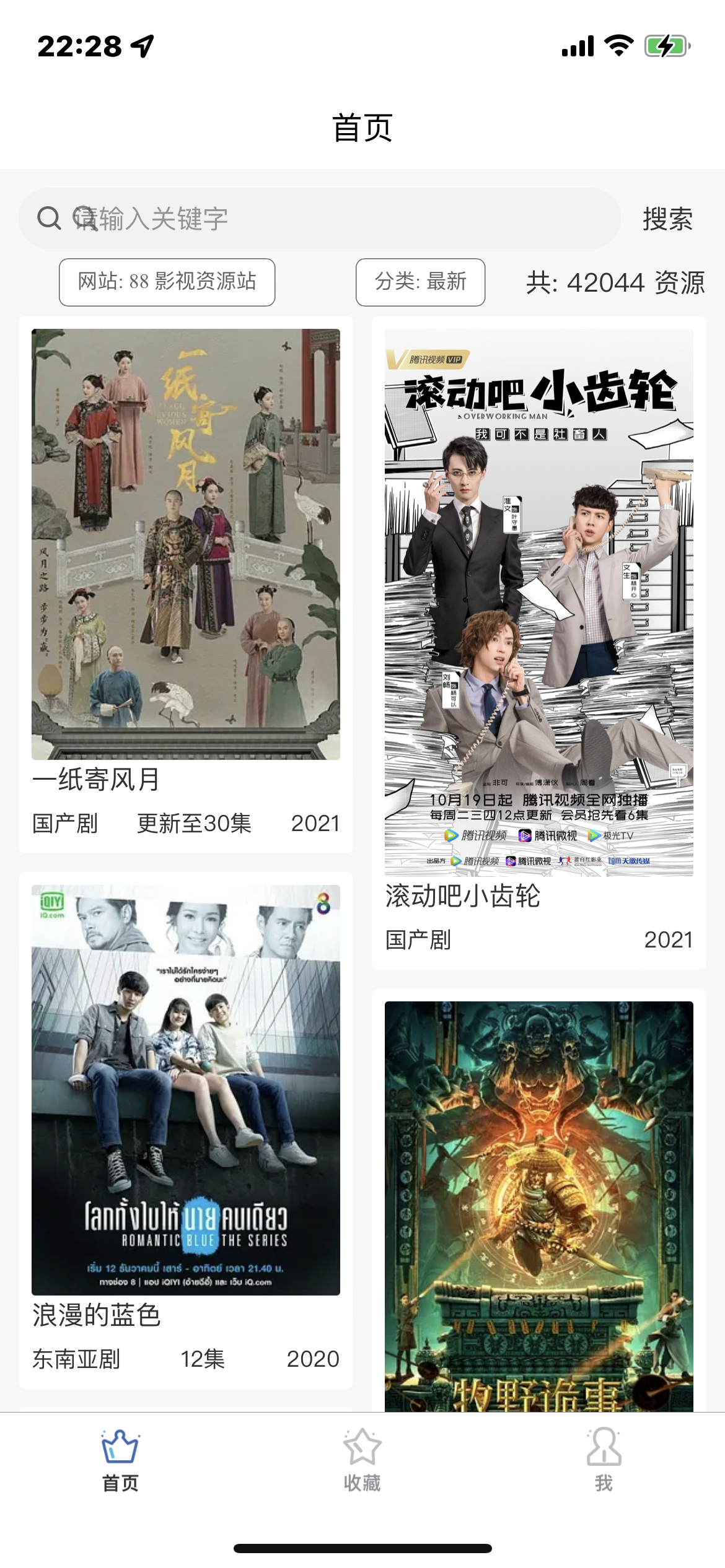Viewport: 725px width, 1568px height.
Task: Switch to the 收藏 favorites tab
Action: tap(362, 1460)
